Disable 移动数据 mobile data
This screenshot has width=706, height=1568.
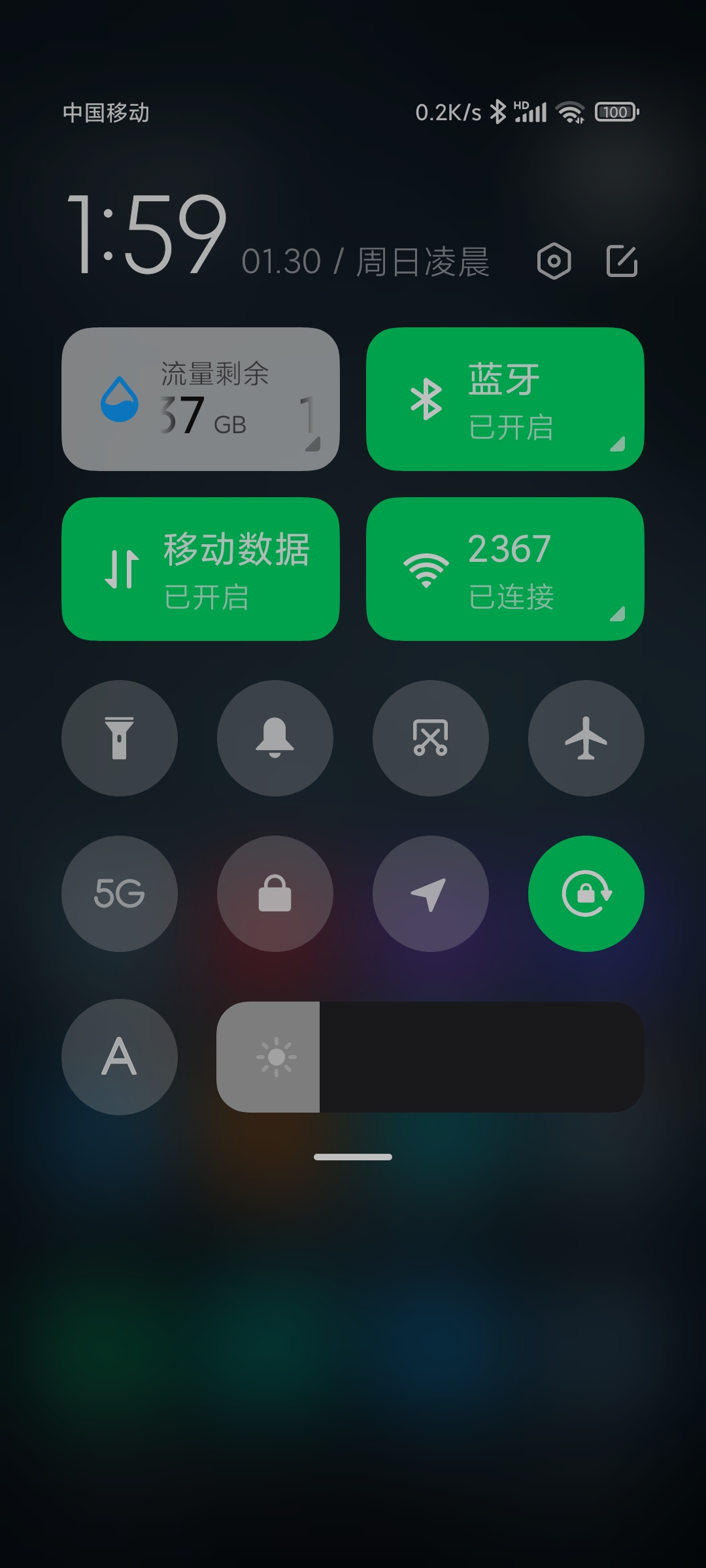point(201,569)
